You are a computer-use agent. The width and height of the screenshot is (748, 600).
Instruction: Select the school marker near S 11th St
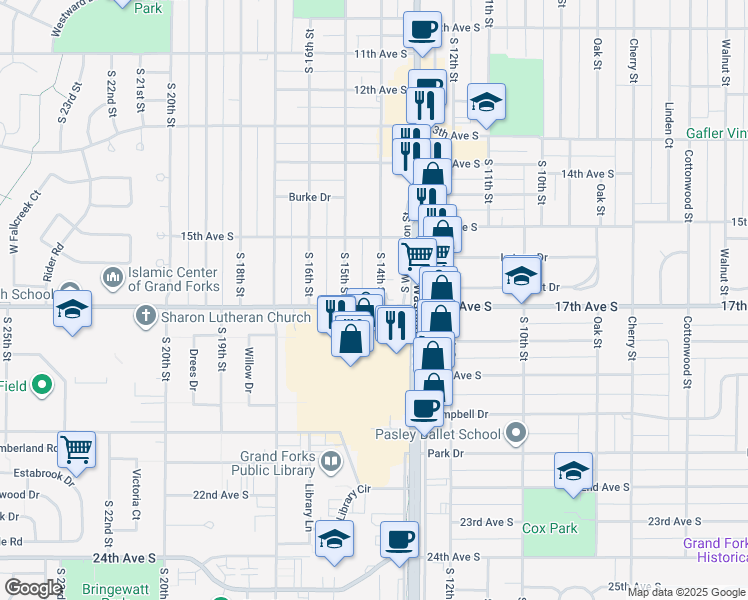(x=487, y=102)
